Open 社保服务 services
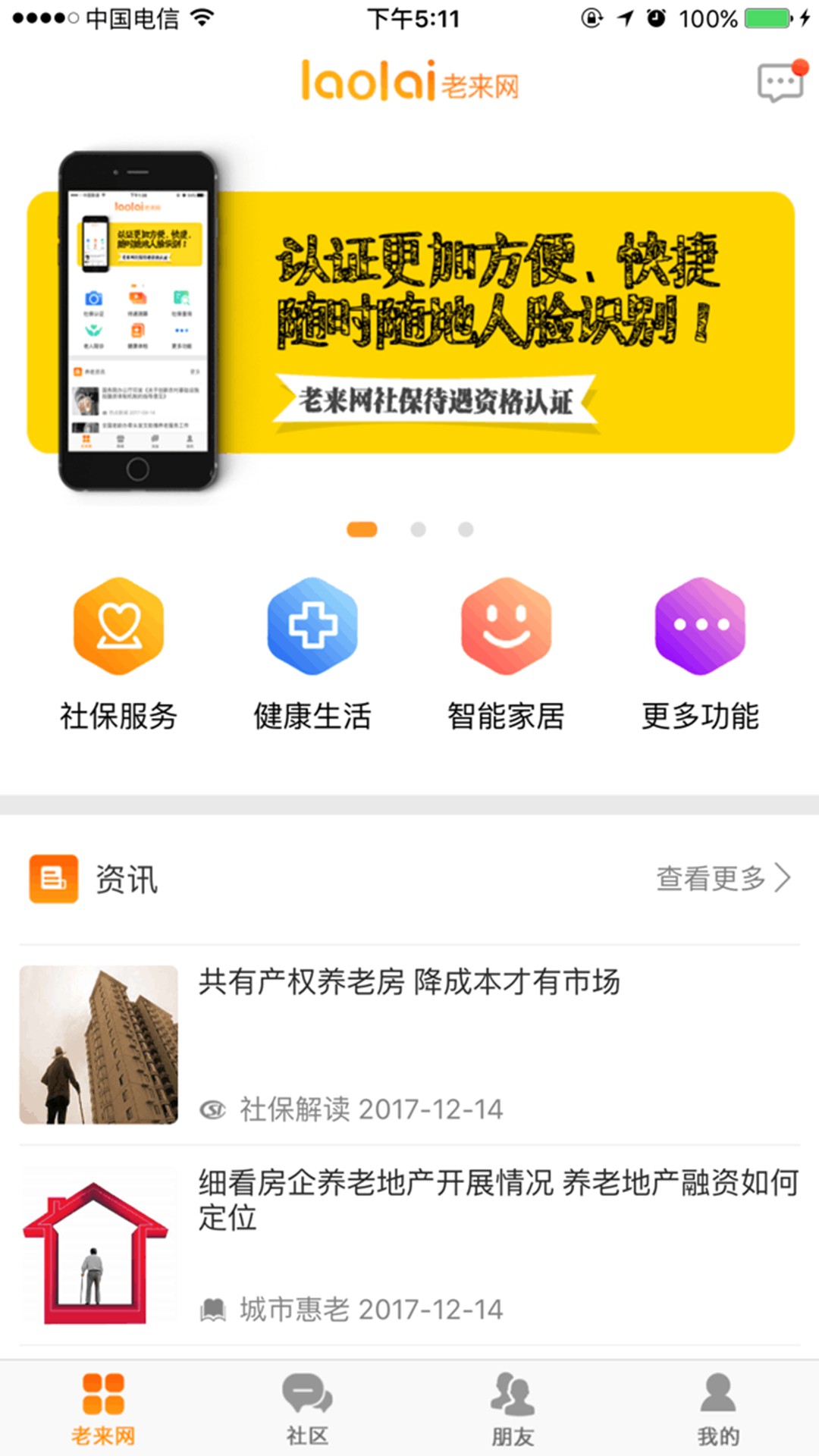 (x=118, y=653)
